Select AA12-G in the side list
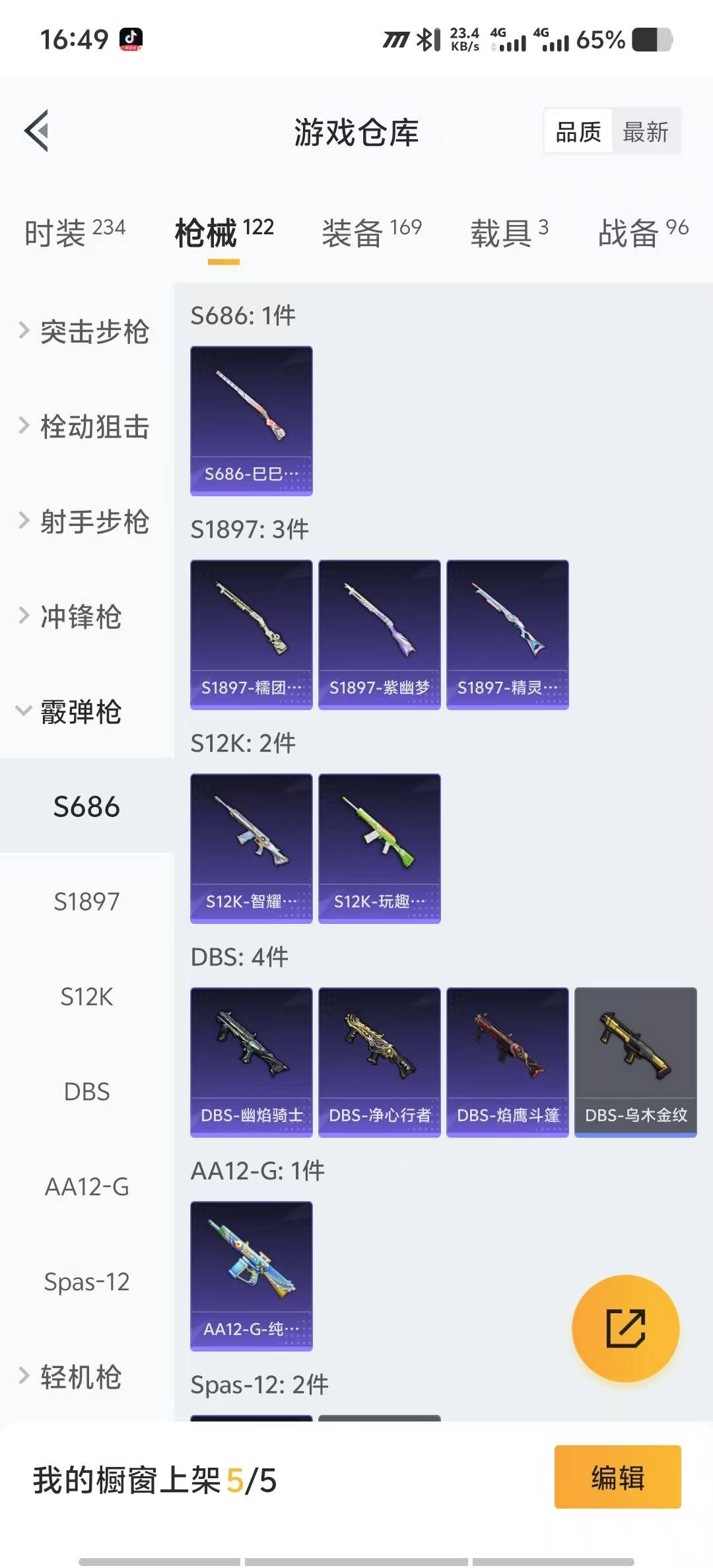 (86, 1187)
